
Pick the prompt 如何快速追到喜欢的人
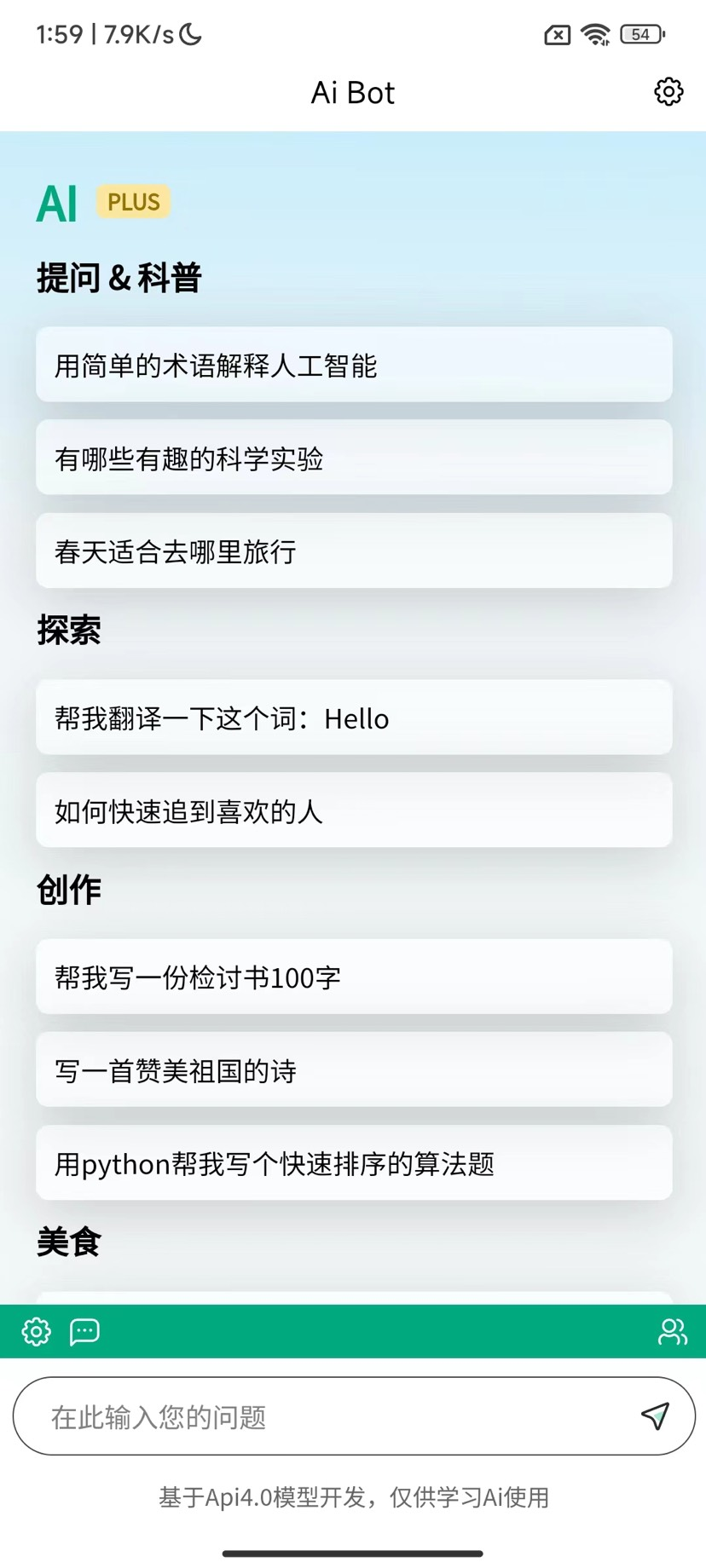[x=354, y=810]
